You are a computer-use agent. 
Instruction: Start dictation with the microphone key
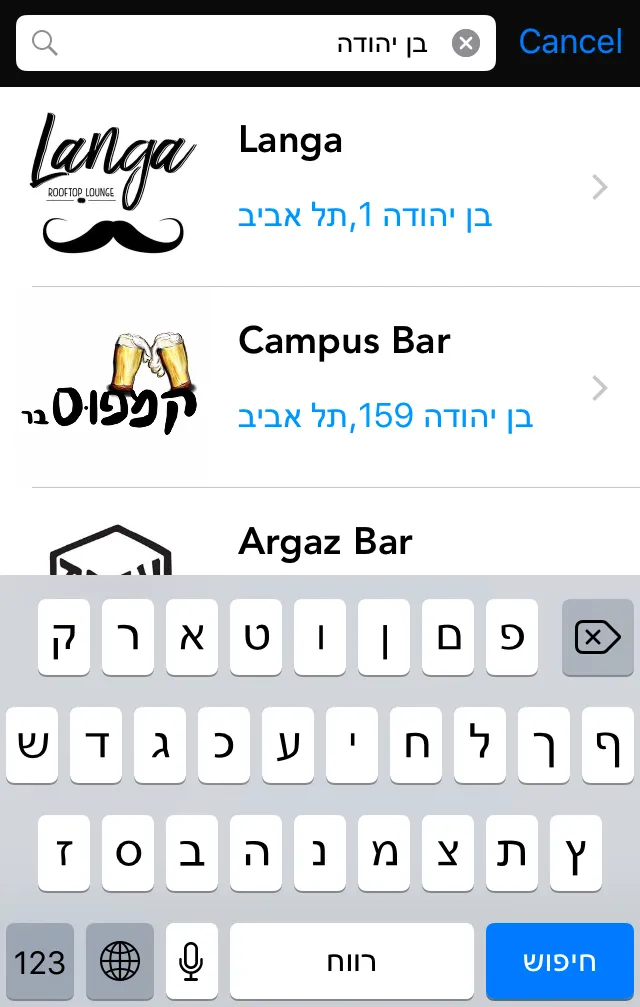pos(192,962)
